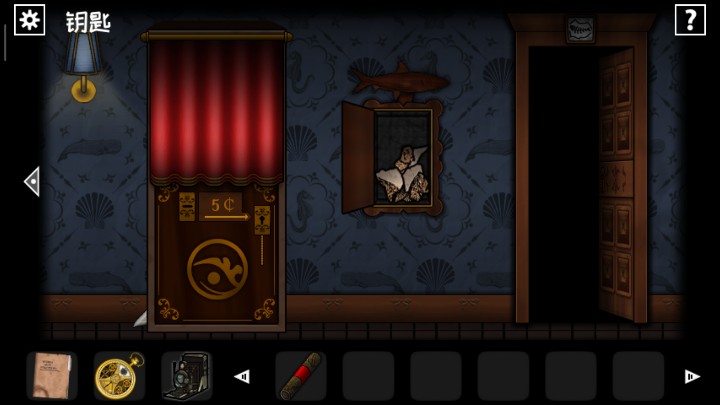Image resolution: width=720 pixels, height=405 pixels.
Task: Pick up the shard beside the booth
Action: (141, 318)
